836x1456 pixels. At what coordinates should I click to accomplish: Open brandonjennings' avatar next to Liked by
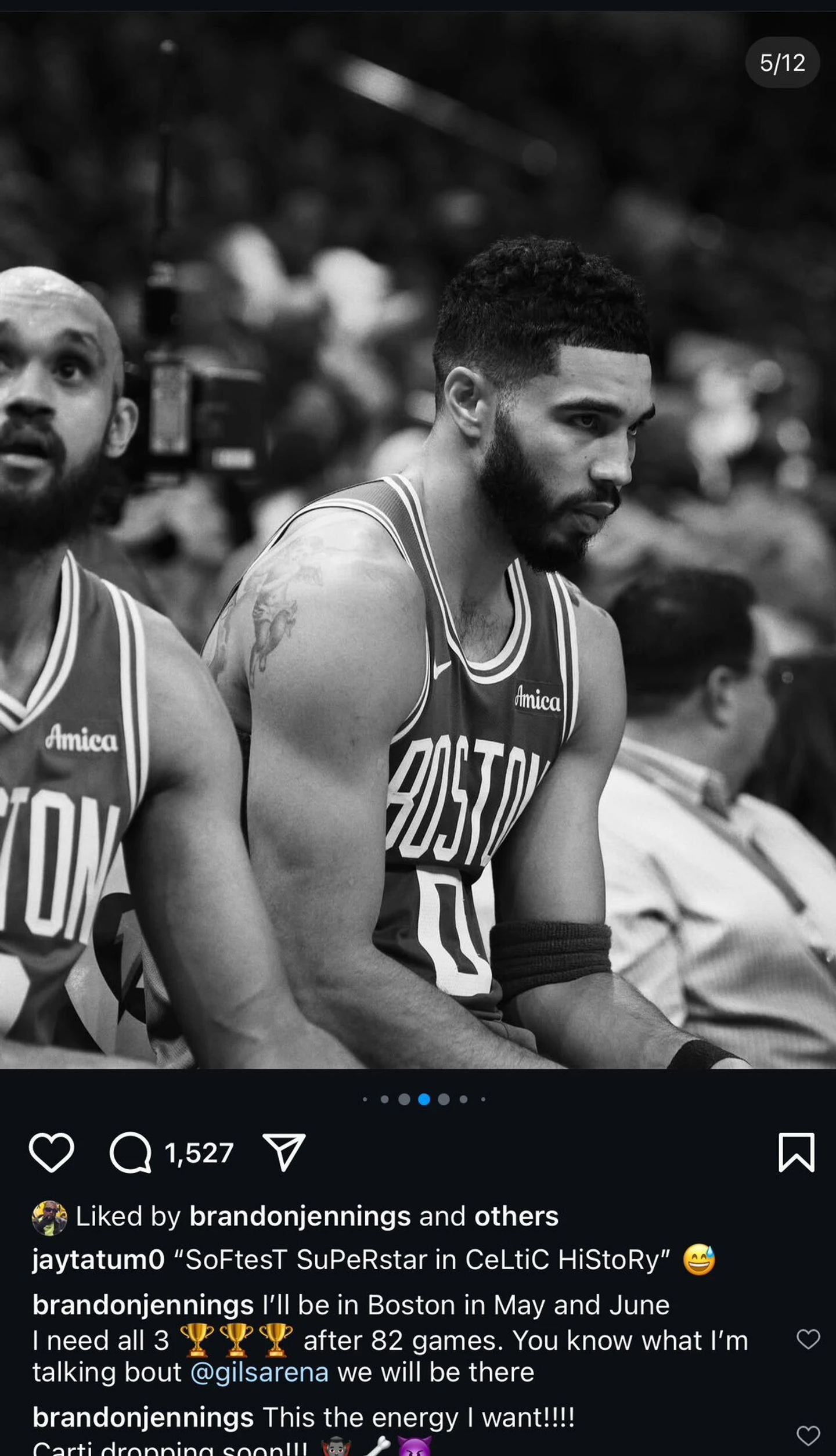49,1217
